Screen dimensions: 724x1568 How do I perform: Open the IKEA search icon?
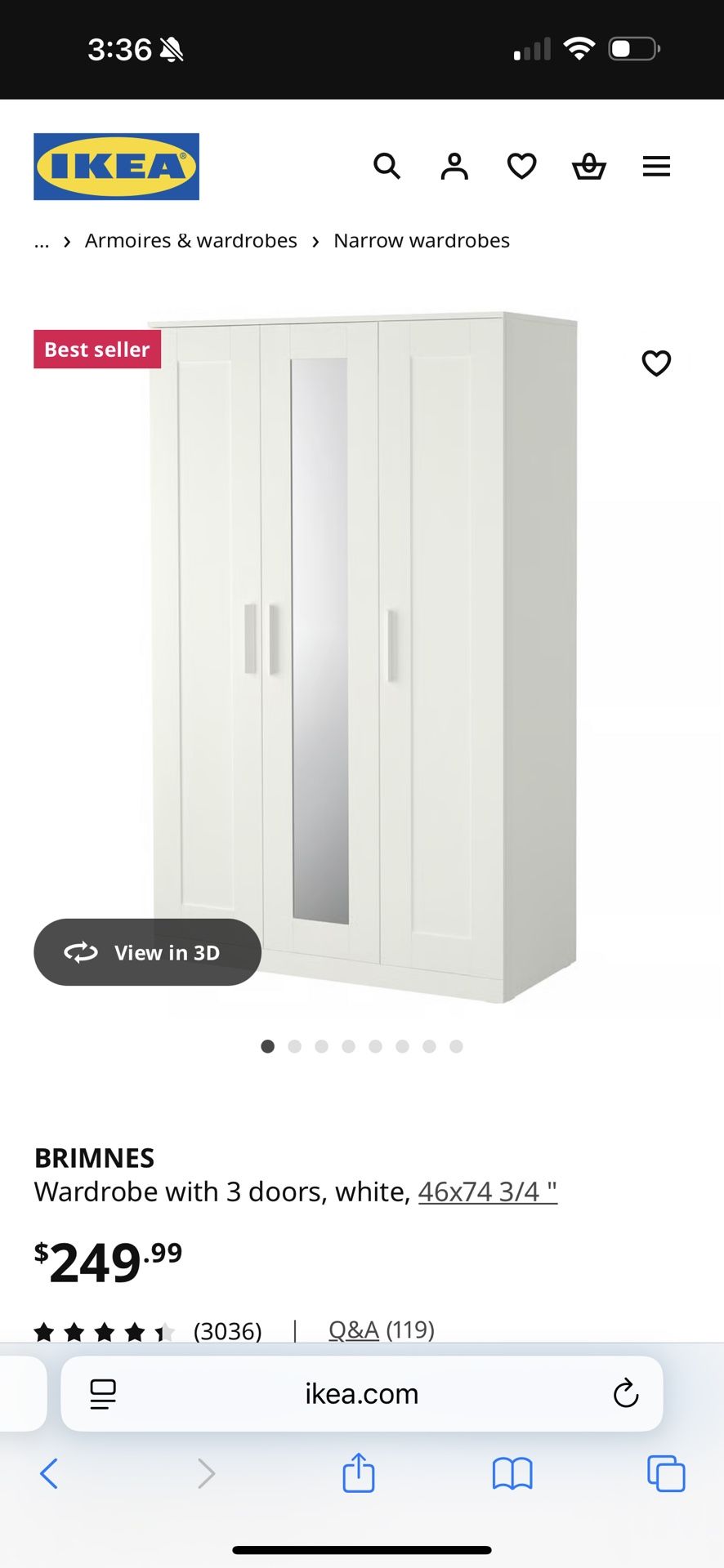(387, 167)
